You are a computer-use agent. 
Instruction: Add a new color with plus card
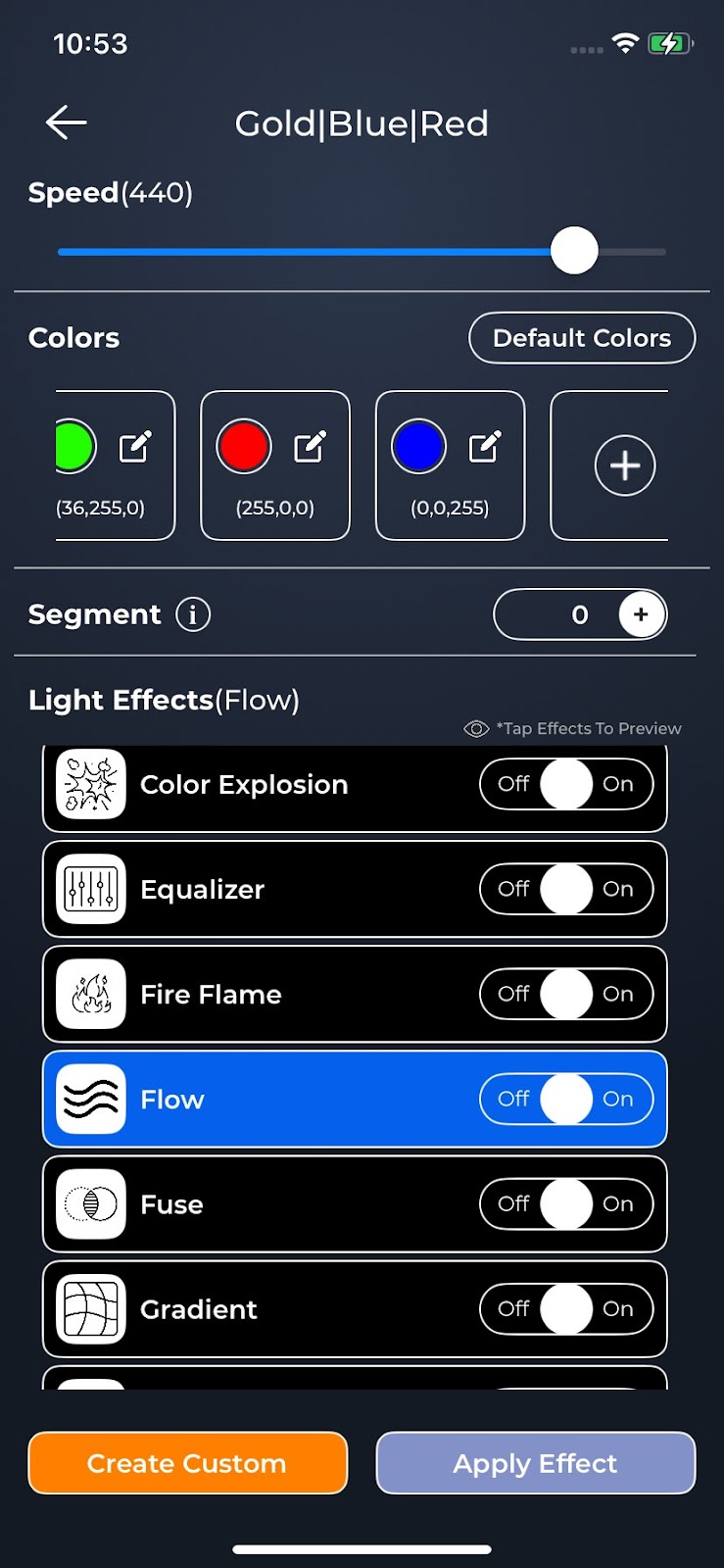[x=624, y=465]
